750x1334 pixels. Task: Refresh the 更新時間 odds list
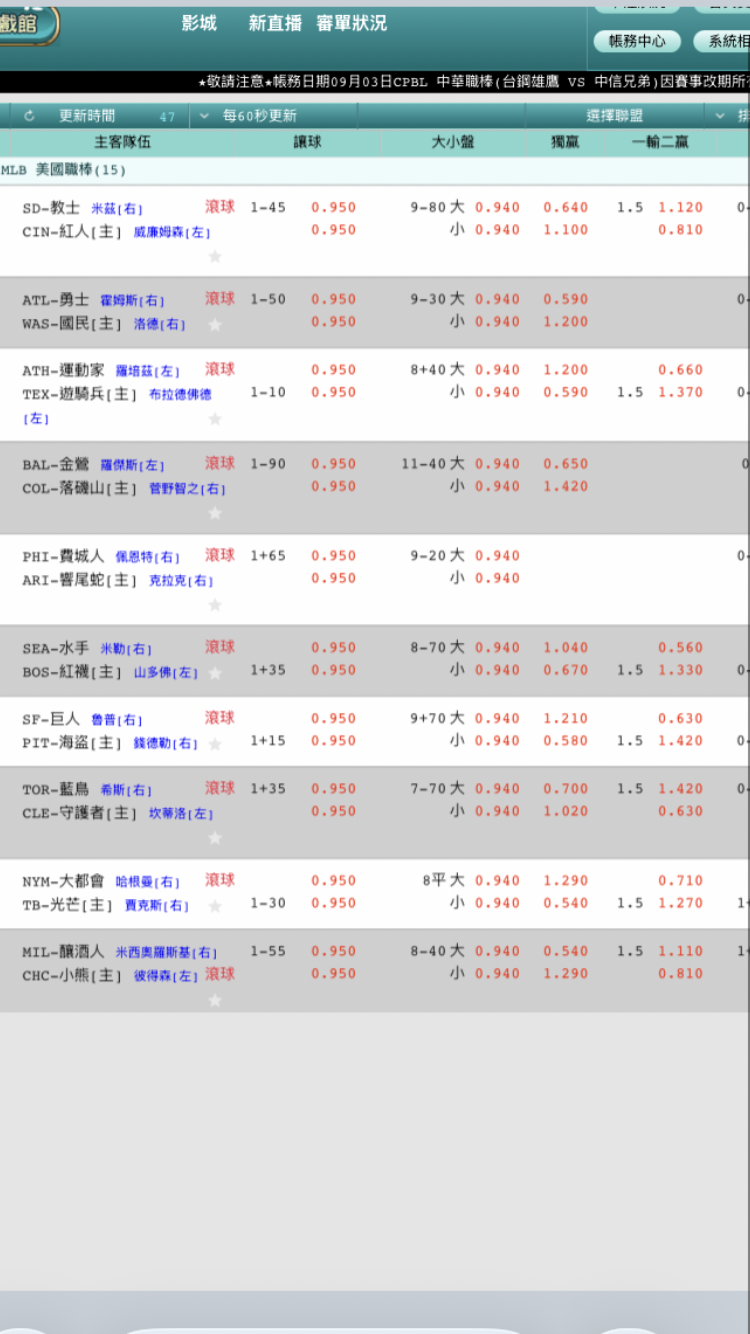click(29, 116)
